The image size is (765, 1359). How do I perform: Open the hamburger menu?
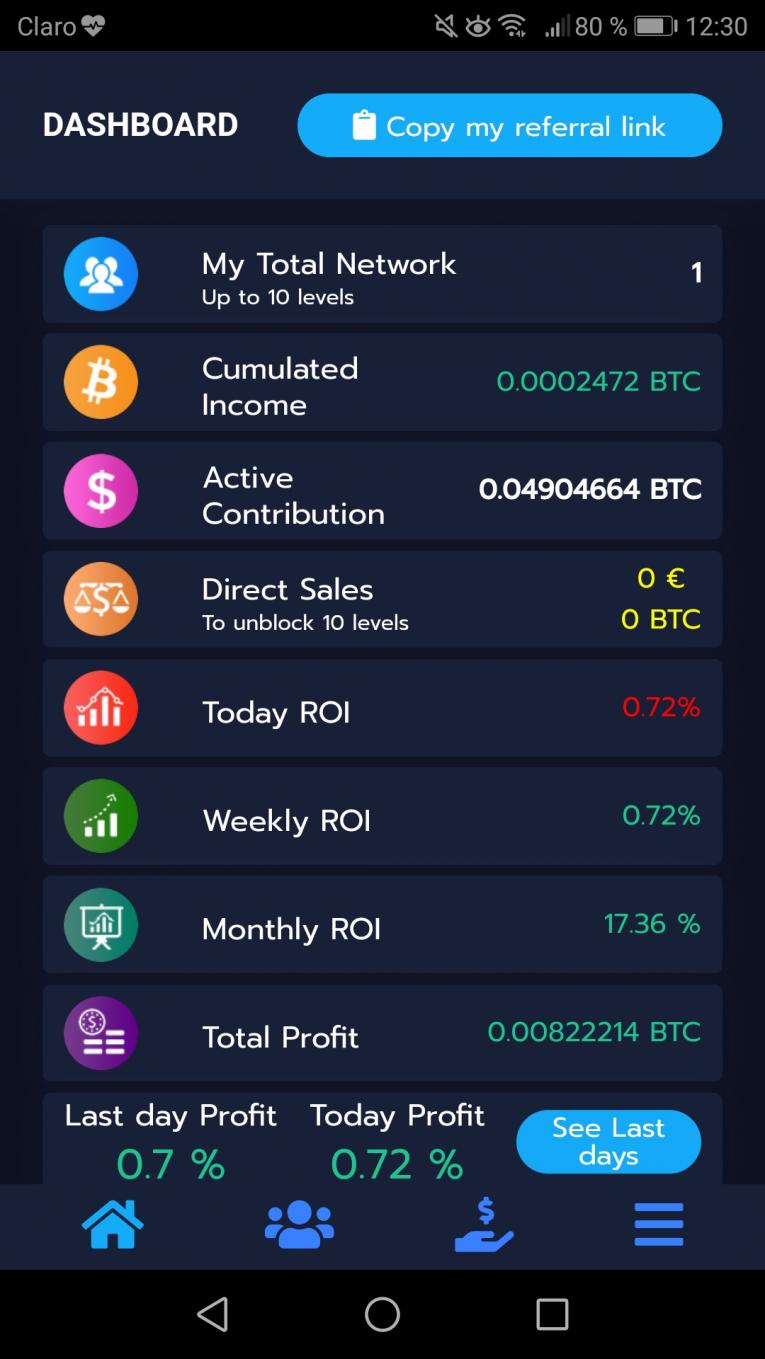coord(658,1225)
